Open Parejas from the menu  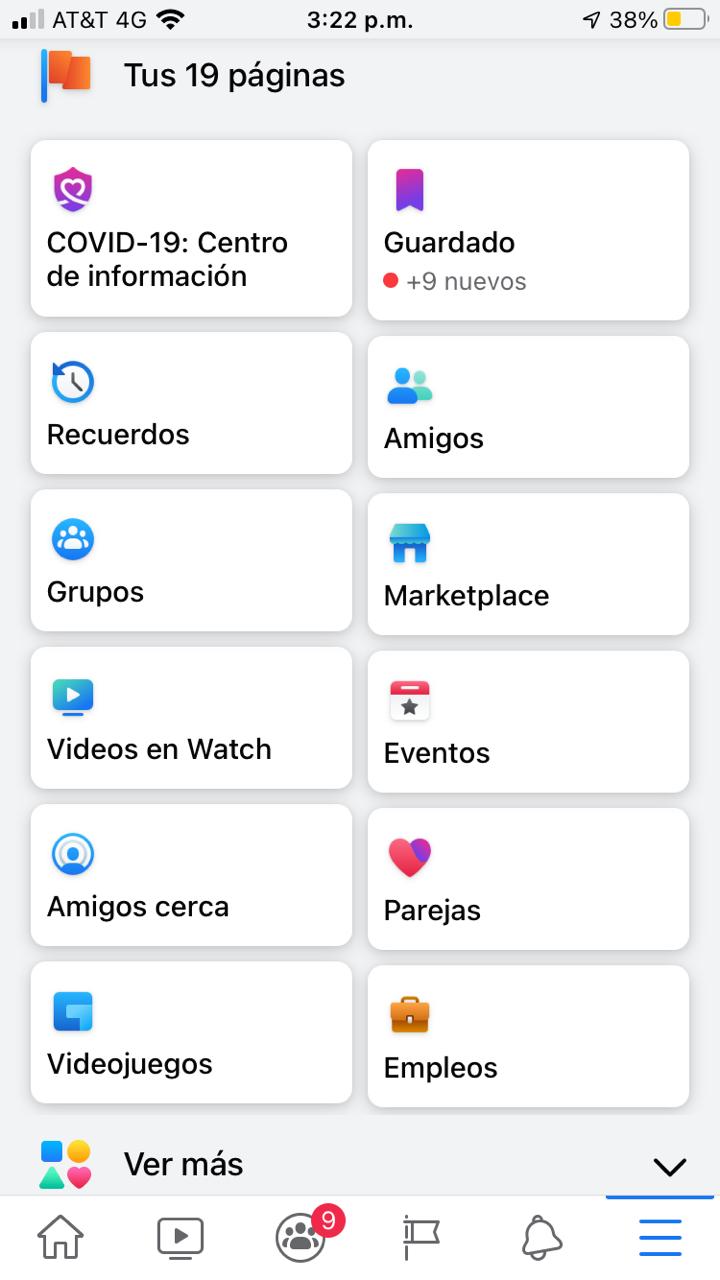528,877
